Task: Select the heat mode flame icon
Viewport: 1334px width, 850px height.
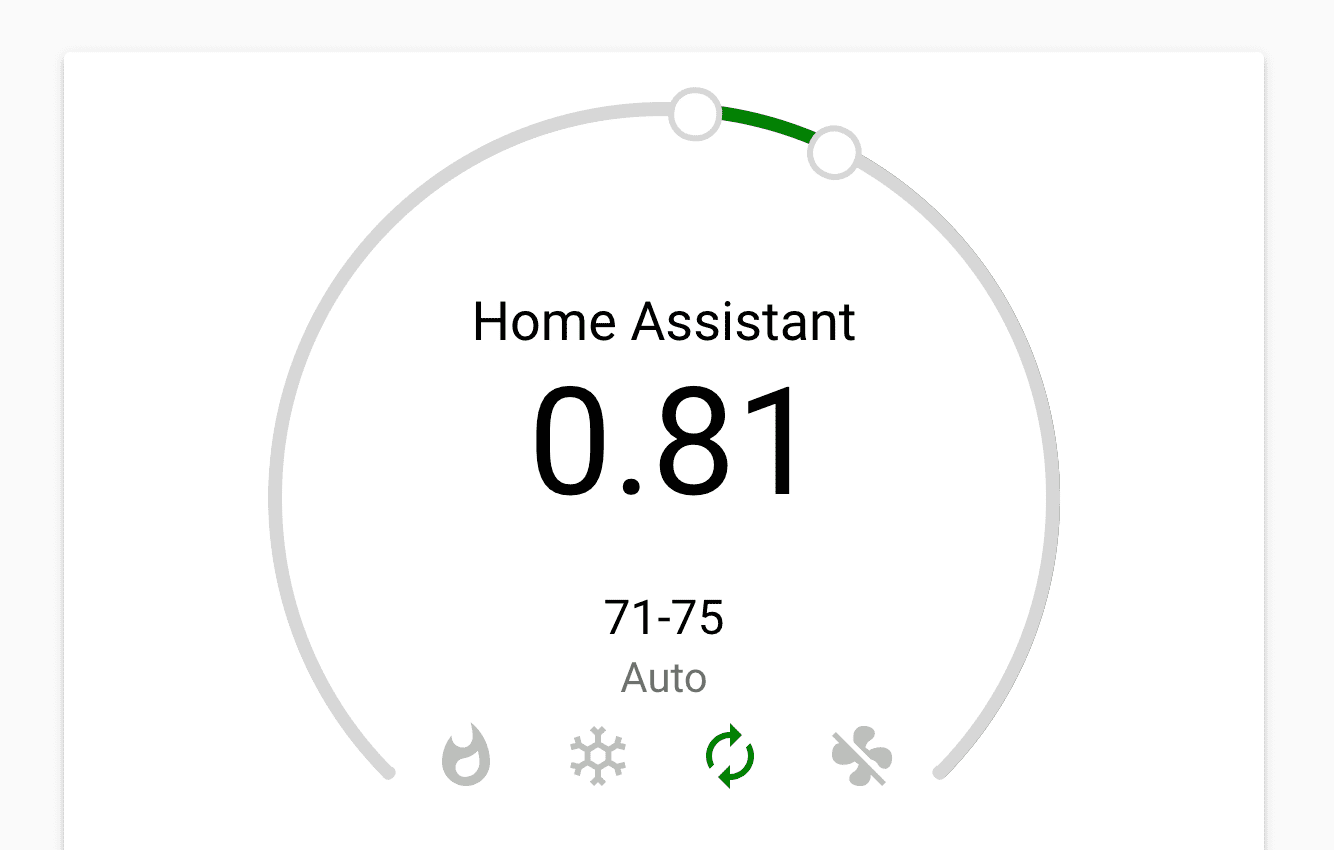Action: pos(466,755)
